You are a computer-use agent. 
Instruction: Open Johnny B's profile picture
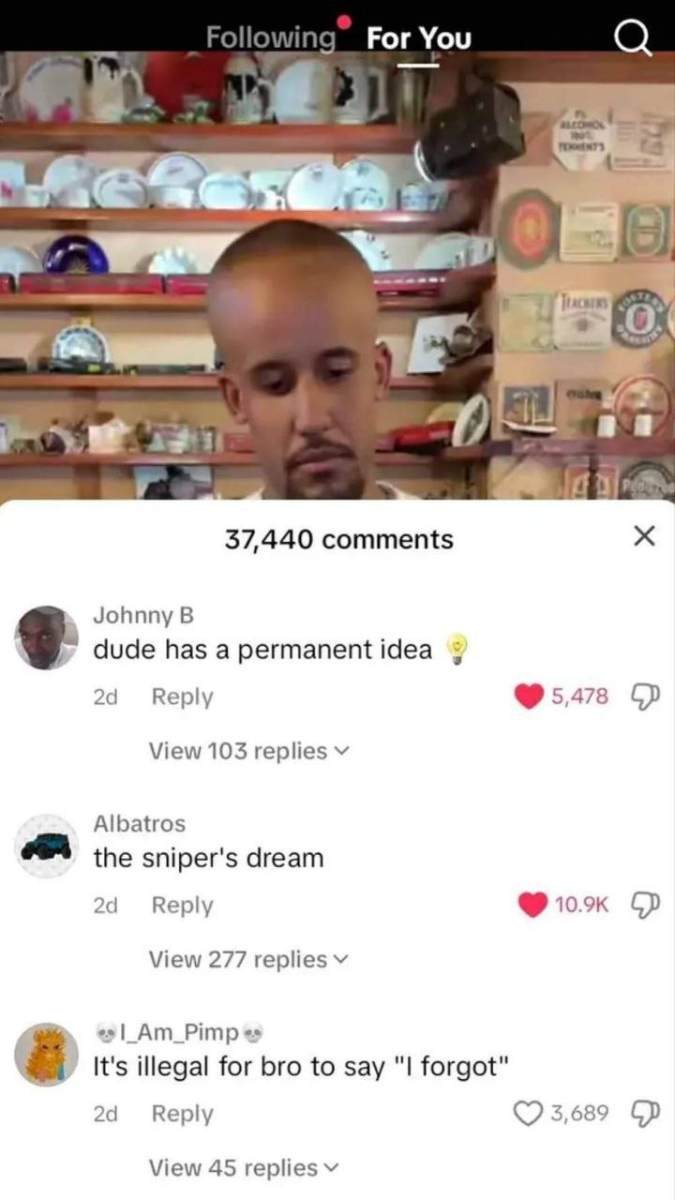tap(46, 638)
